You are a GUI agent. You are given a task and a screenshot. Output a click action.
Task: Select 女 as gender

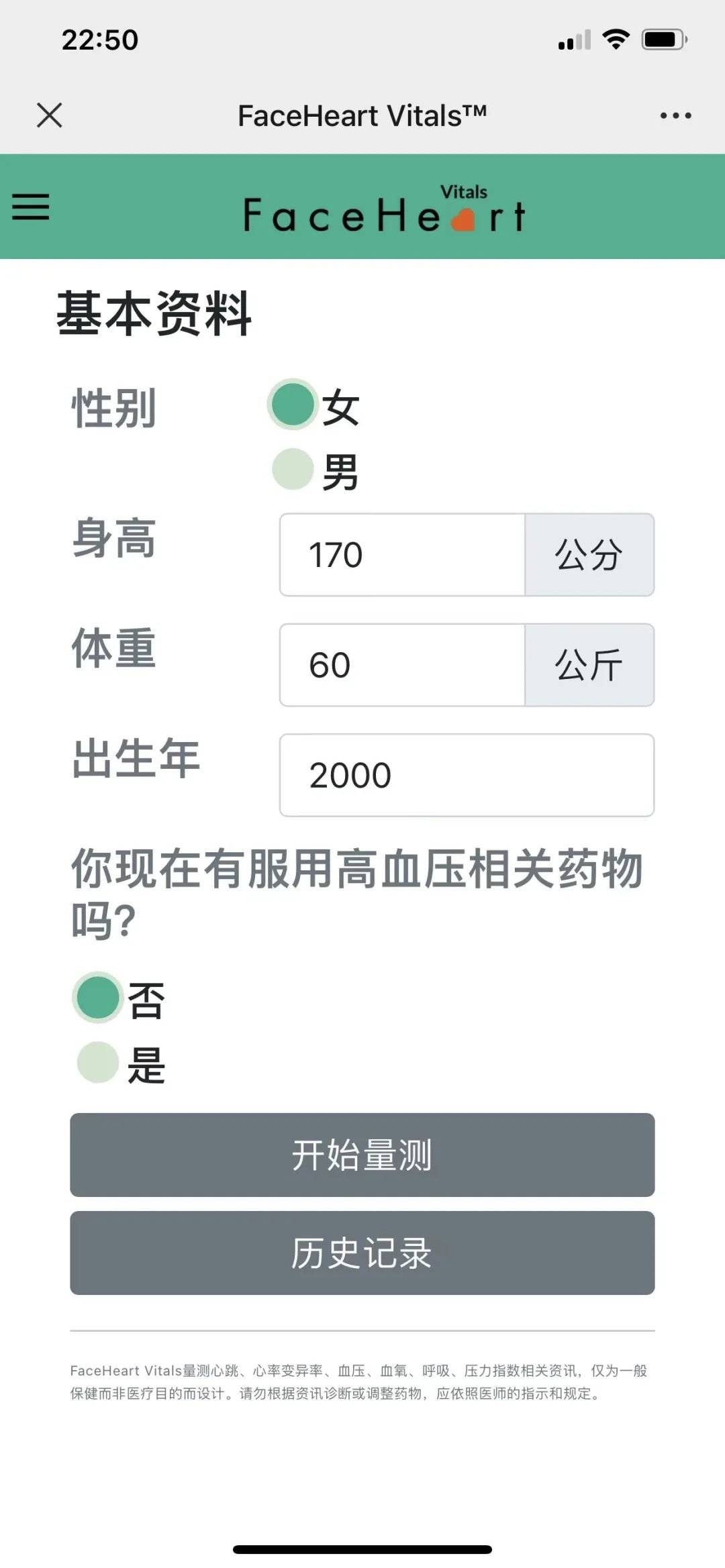[293, 403]
